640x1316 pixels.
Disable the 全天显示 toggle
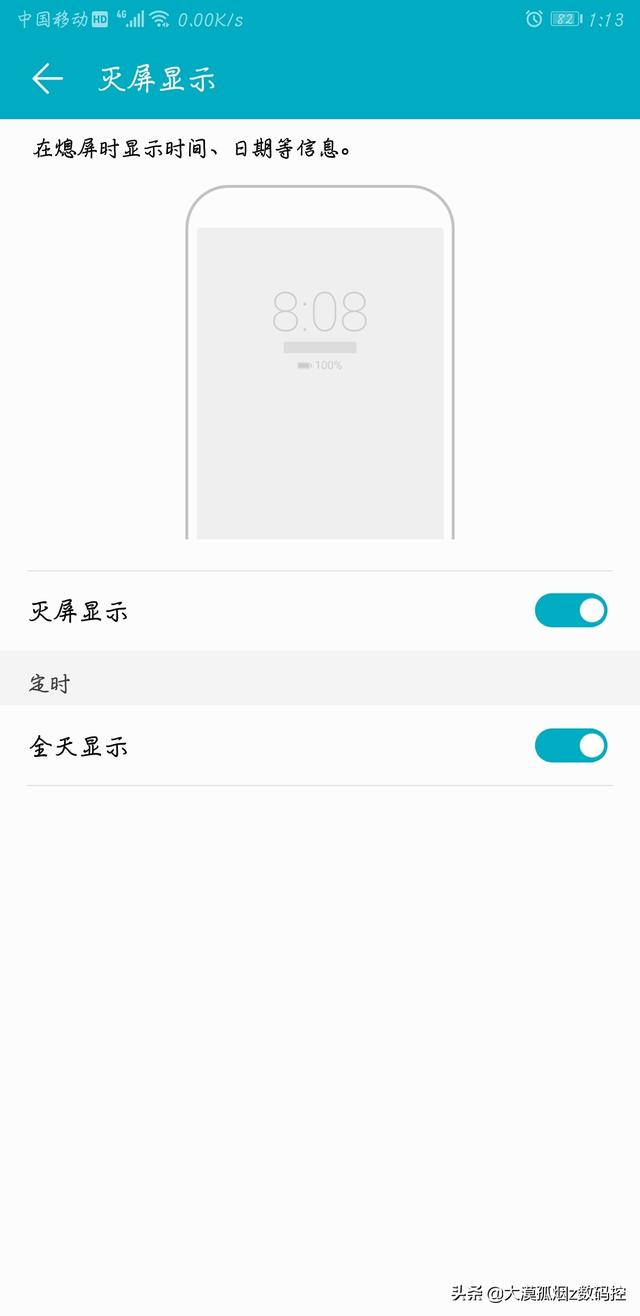[570, 745]
